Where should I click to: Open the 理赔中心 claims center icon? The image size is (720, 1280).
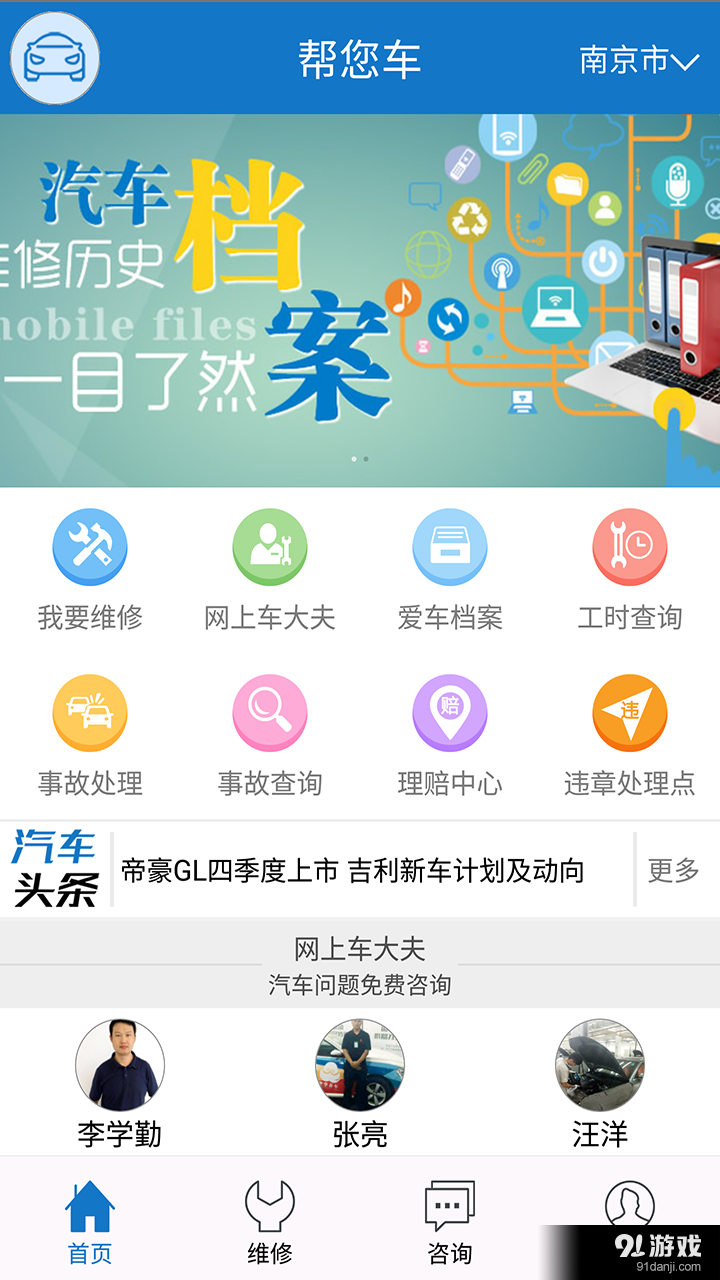pyautogui.click(x=450, y=712)
